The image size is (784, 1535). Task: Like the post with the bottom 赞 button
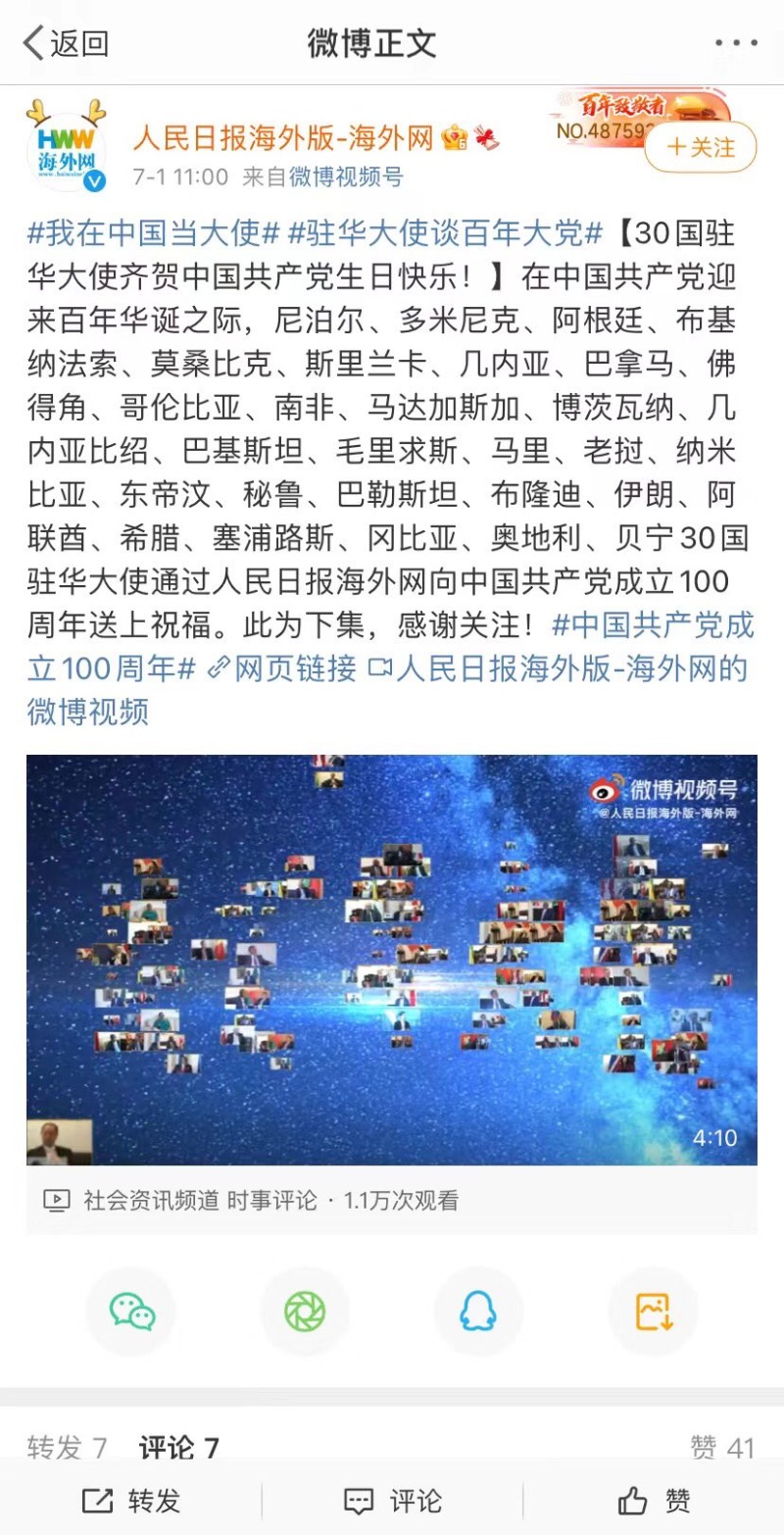pyautogui.click(x=654, y=1501)
